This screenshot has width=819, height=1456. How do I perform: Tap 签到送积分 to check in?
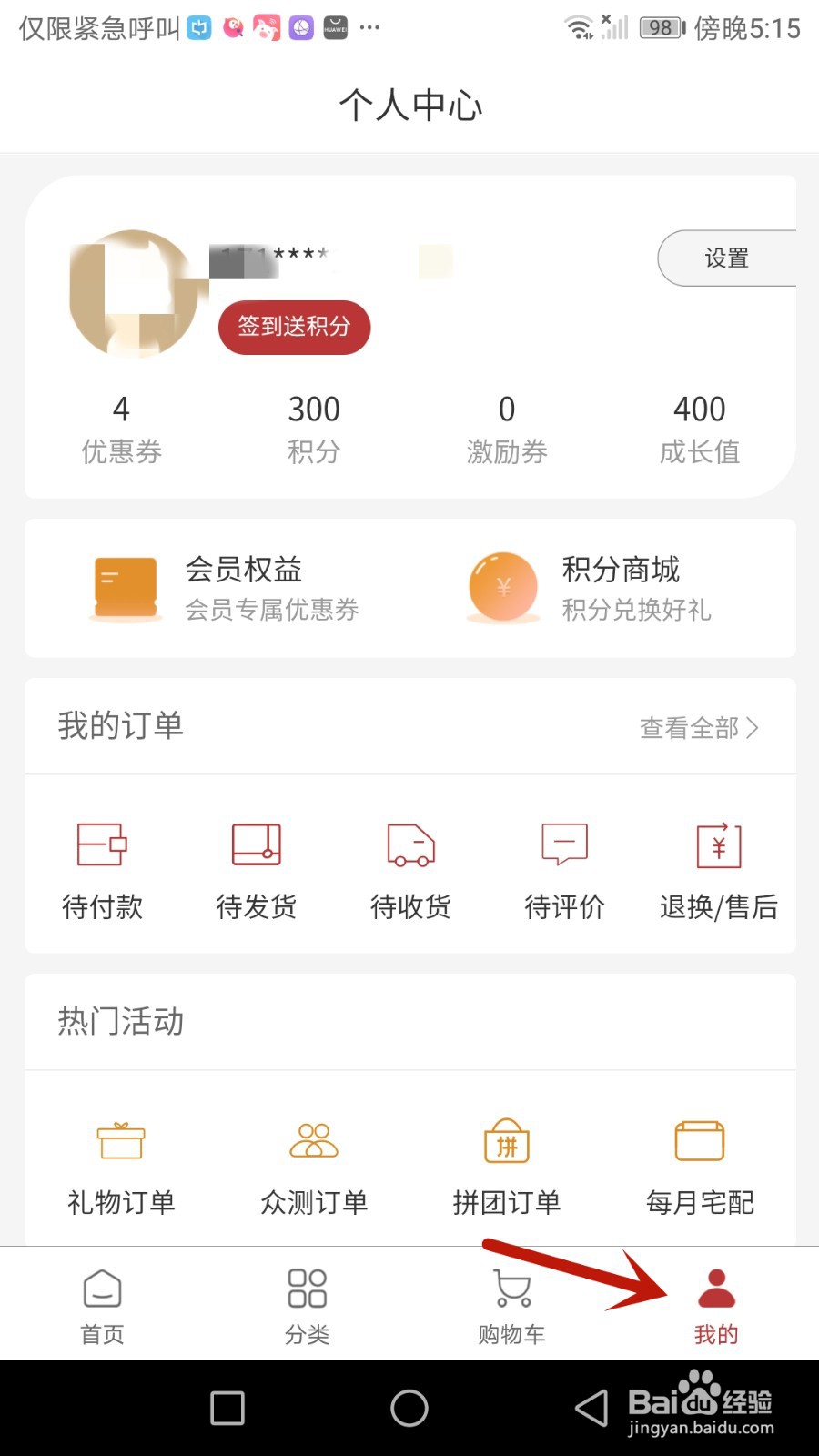coord(294,327)
